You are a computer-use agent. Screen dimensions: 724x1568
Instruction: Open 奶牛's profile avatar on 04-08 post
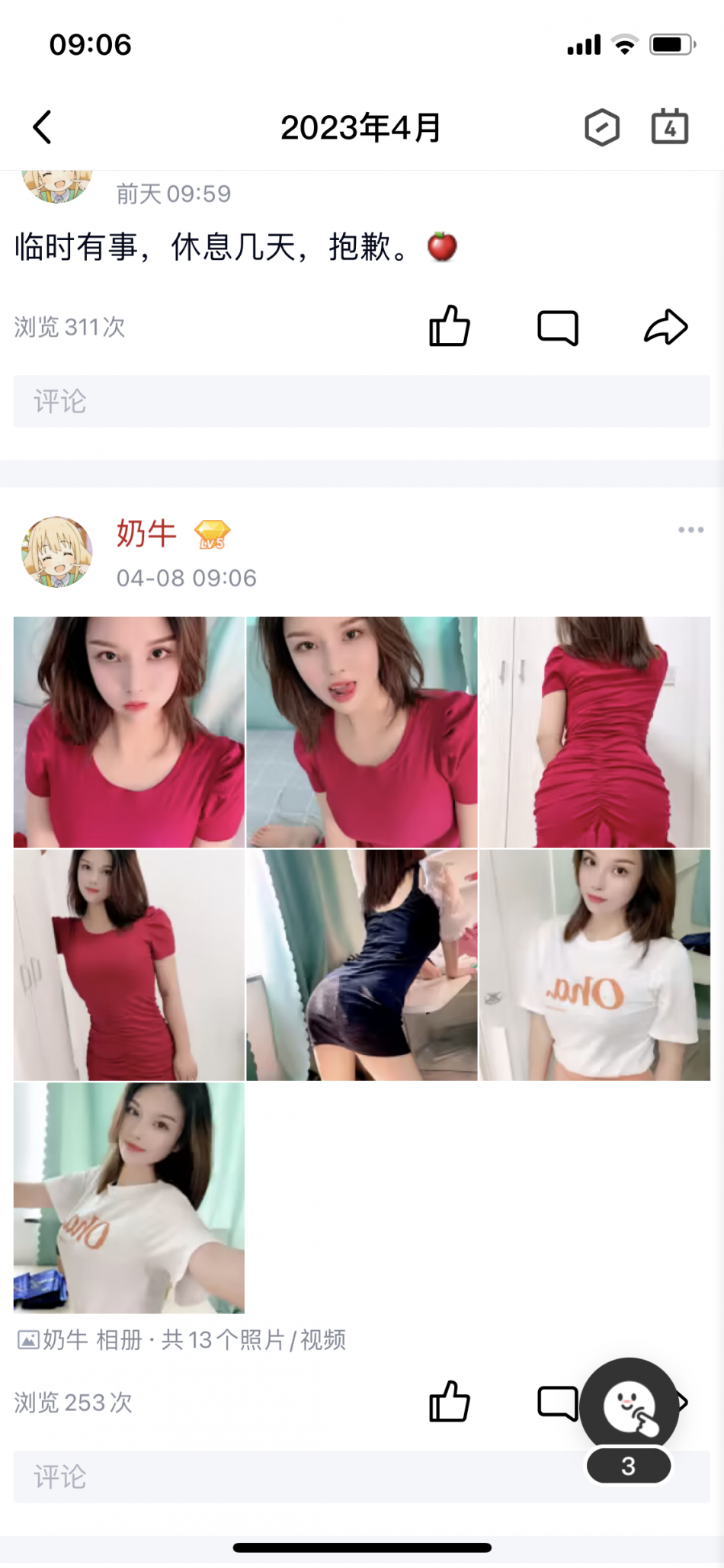tap(56, 552)
